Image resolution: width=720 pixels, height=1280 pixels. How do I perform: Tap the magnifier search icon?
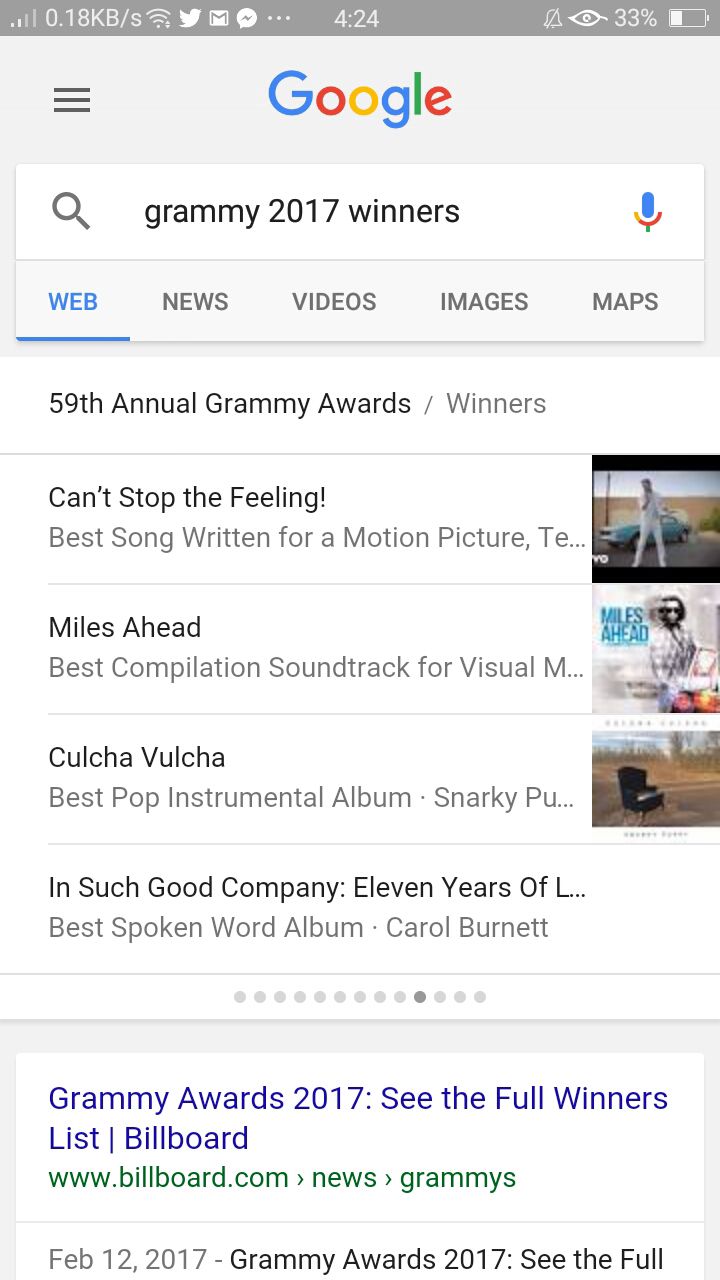(x=71, y=212)
